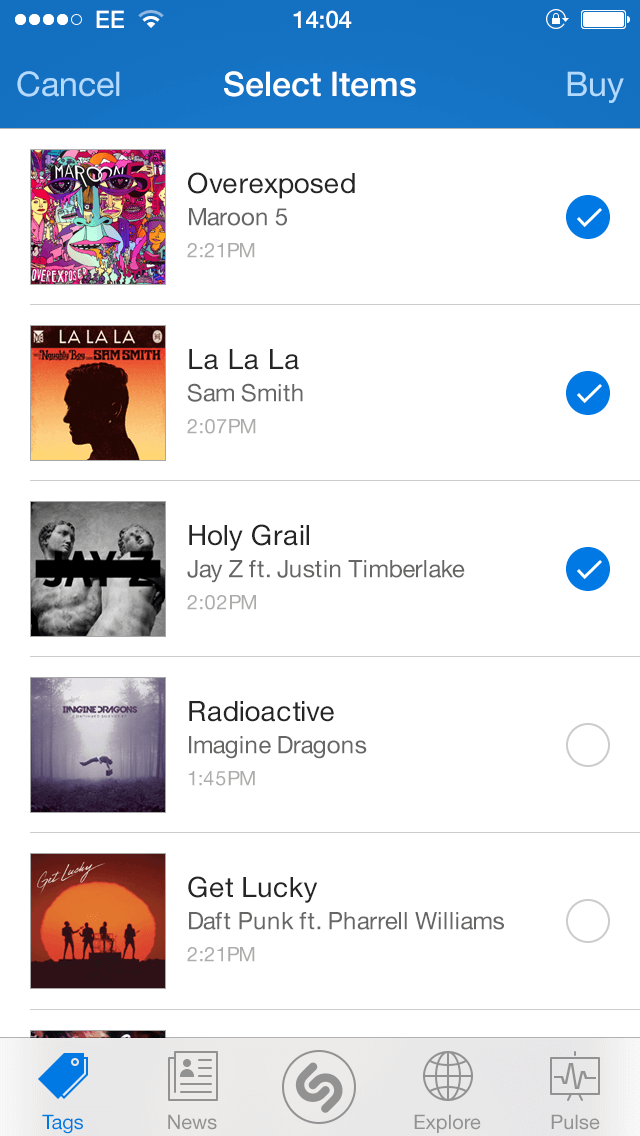Cancel item selection
Viewport: 640px width, 1136px height.
(68, 85)
